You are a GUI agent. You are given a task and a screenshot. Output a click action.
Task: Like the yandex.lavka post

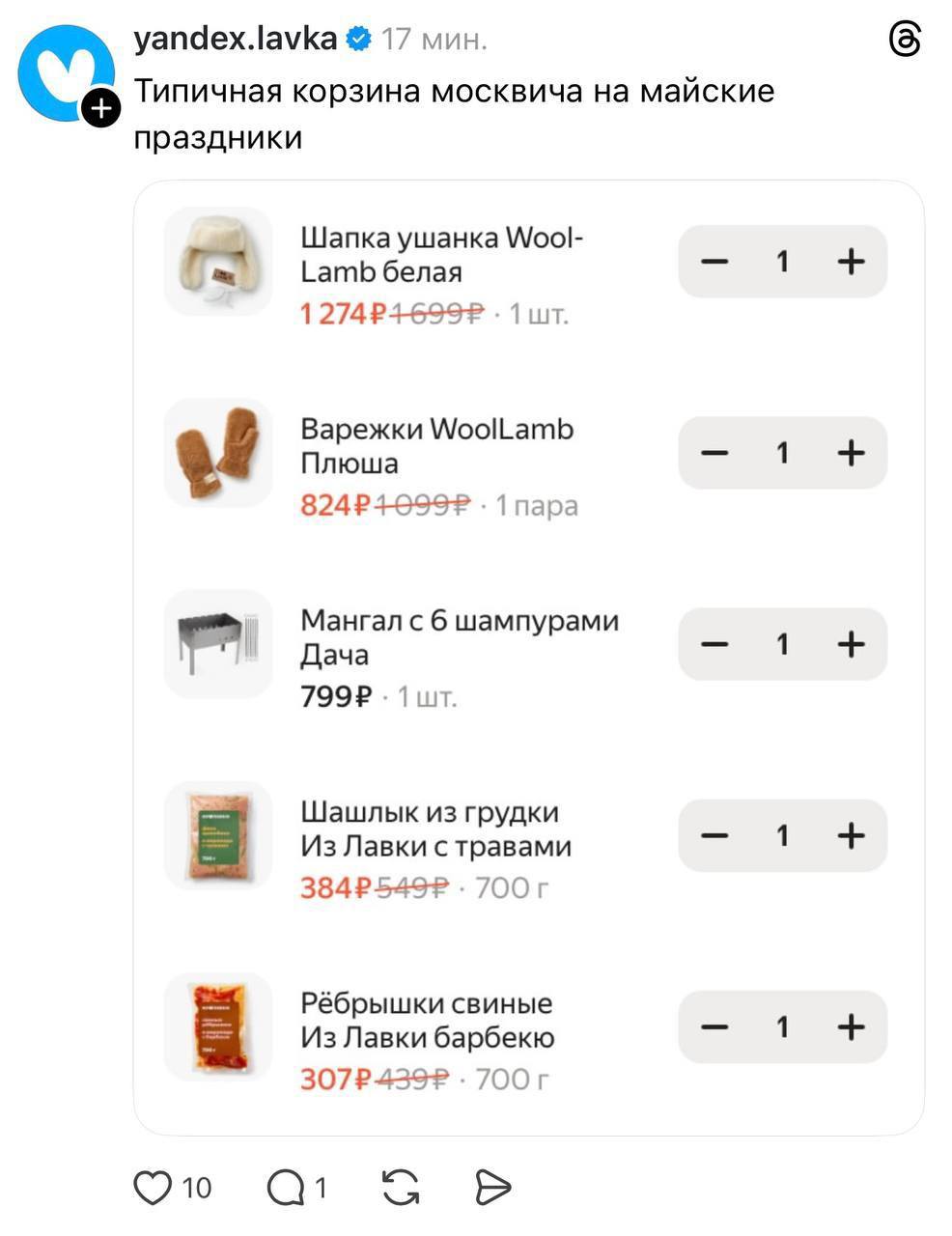(x=153, y=1188)
